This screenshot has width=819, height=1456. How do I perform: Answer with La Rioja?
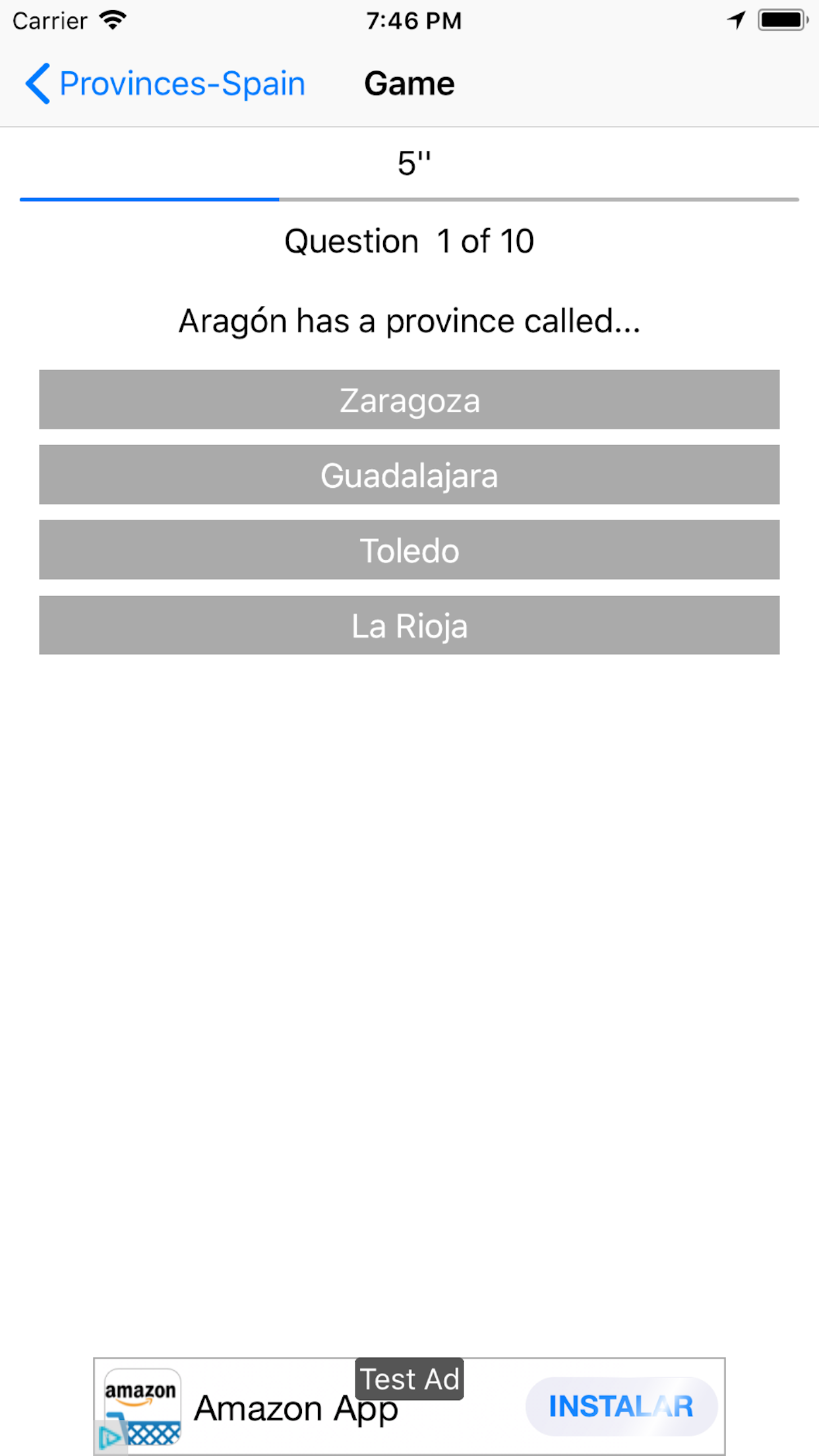[409, 625]
